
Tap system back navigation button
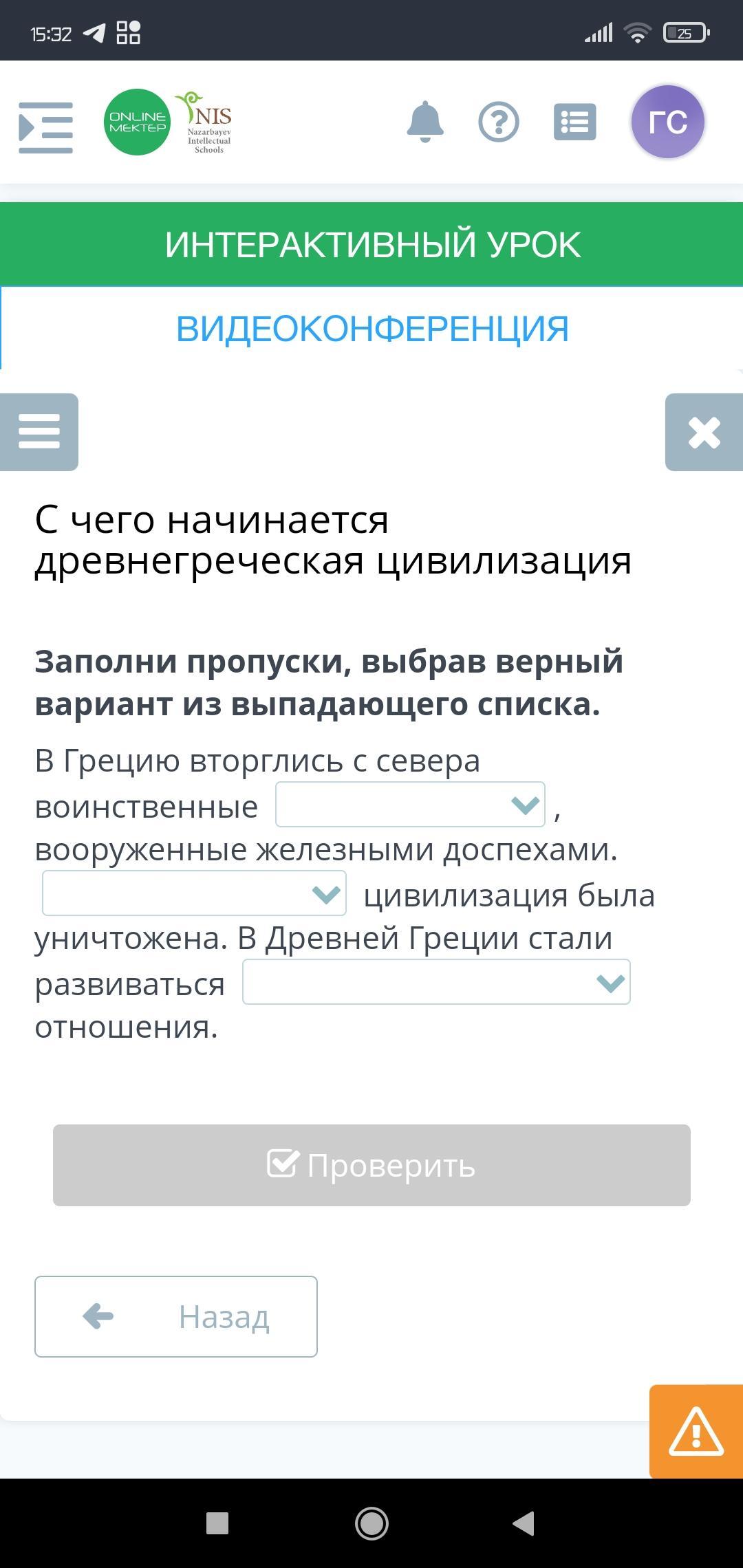tap(524, 1523)
